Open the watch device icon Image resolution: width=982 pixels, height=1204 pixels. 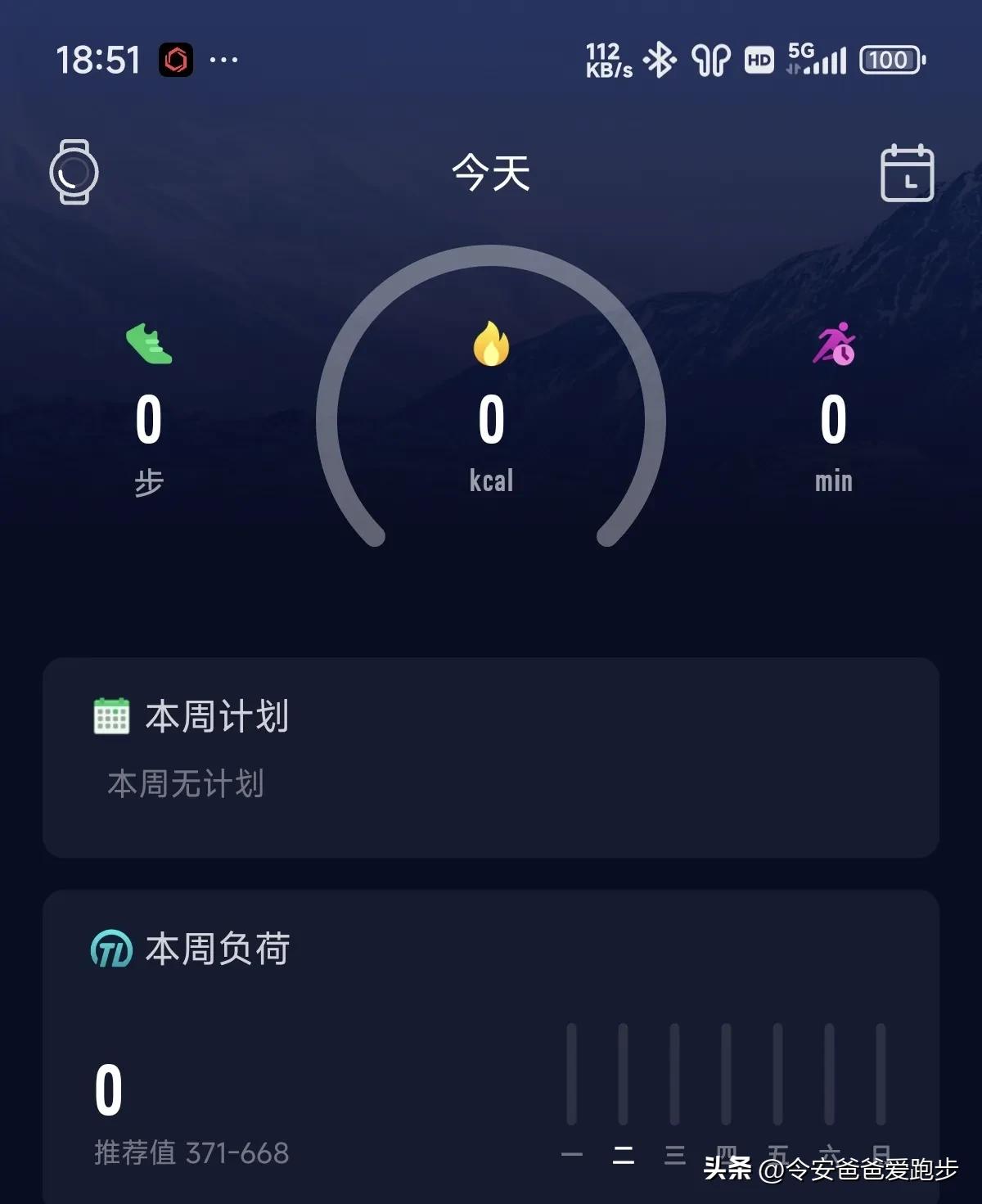(74, 174)
